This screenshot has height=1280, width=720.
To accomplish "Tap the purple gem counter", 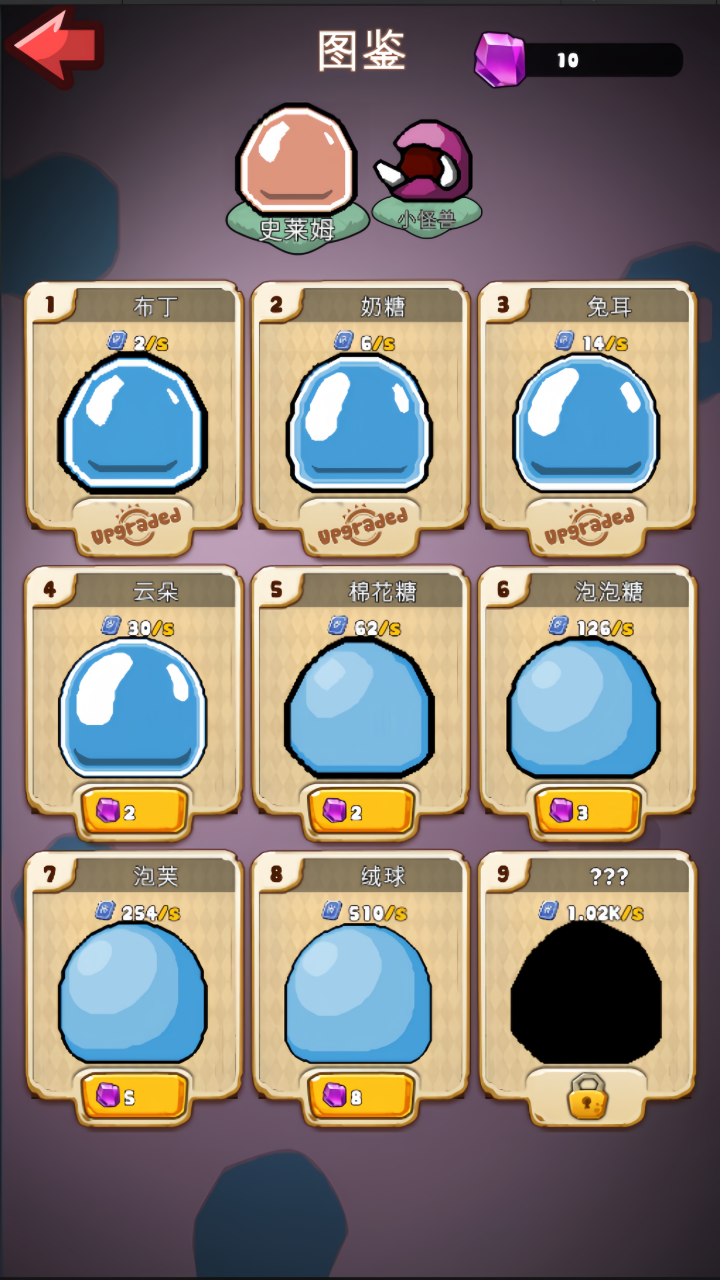I will [x=580, y=60].
